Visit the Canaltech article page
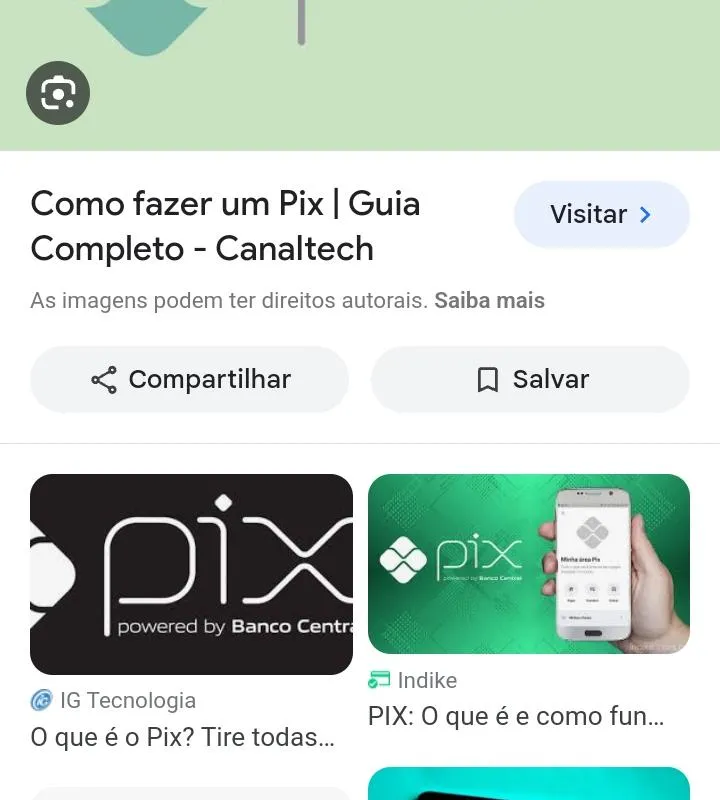 coord(601,214)
